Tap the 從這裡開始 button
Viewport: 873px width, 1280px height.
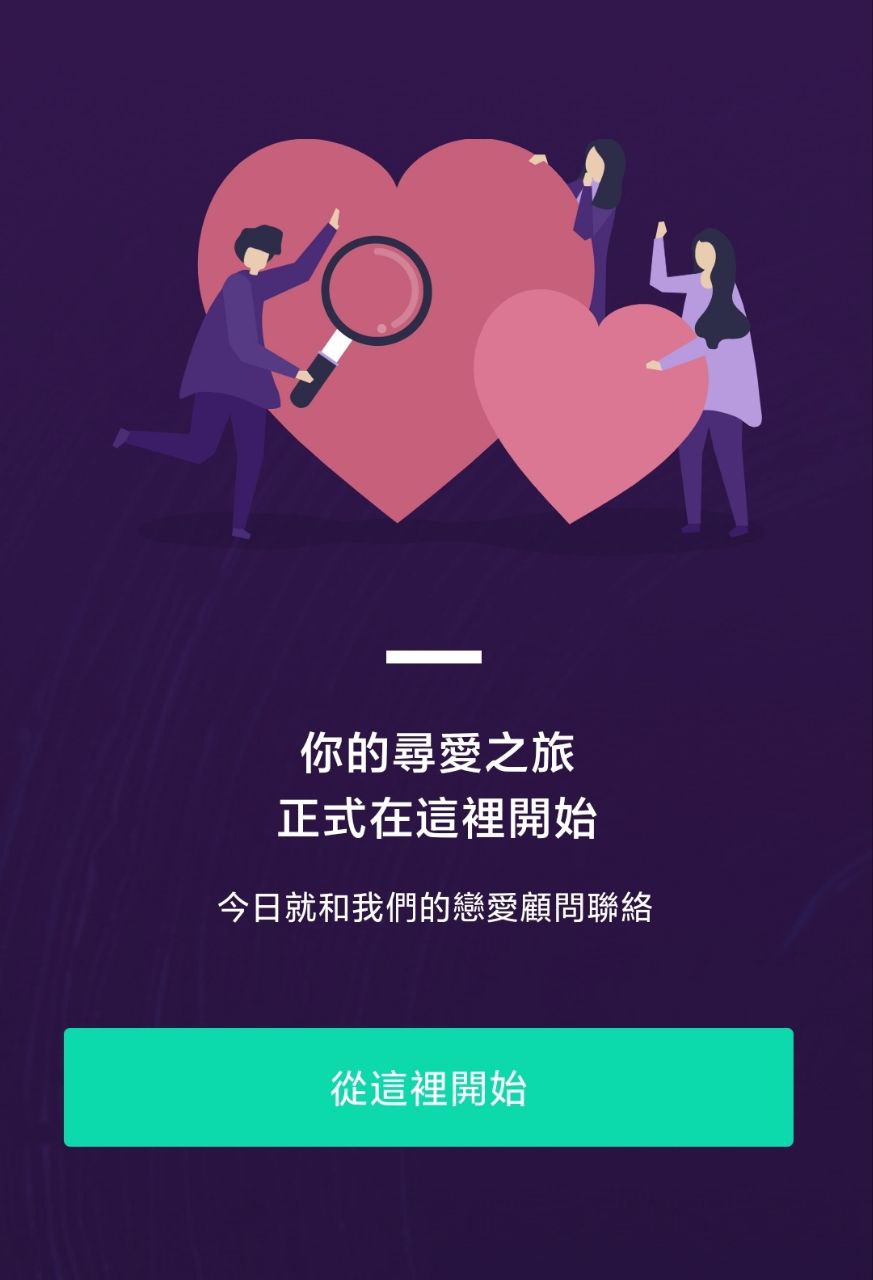(428, 1088)
